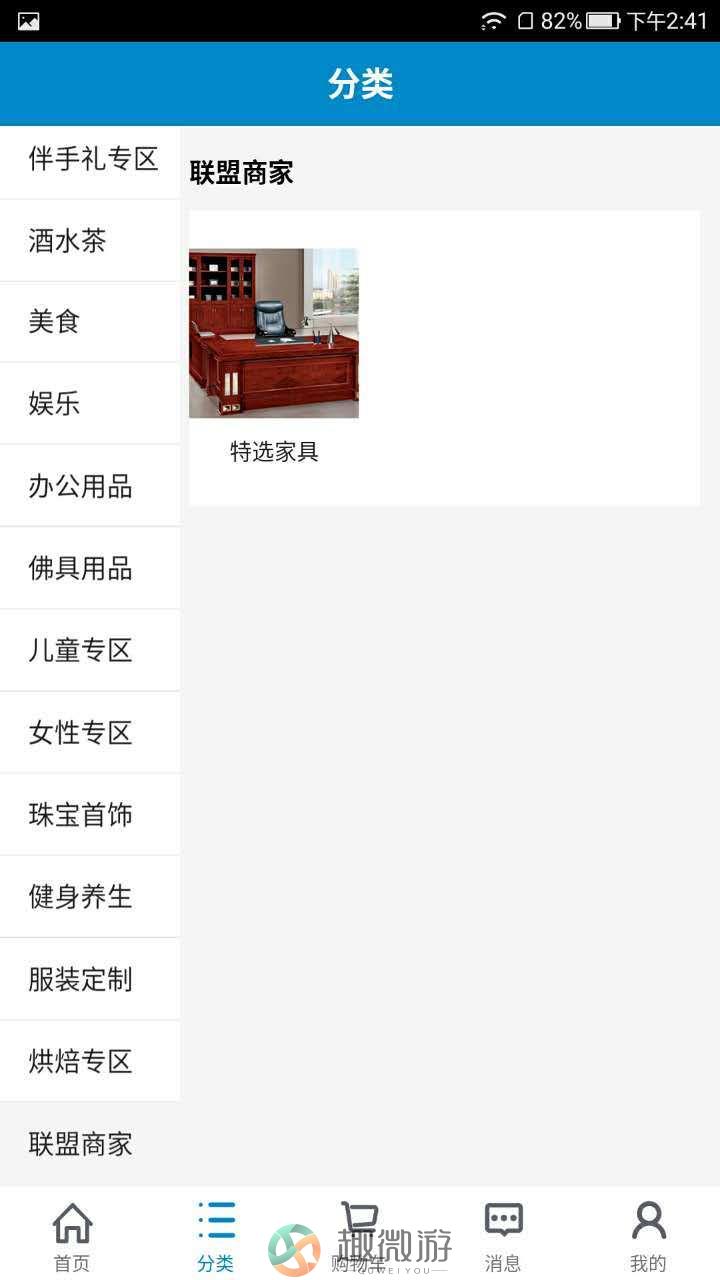Tap the 佛具用品 category
This screenshot has height=1280, width=720.
point(90,569)
